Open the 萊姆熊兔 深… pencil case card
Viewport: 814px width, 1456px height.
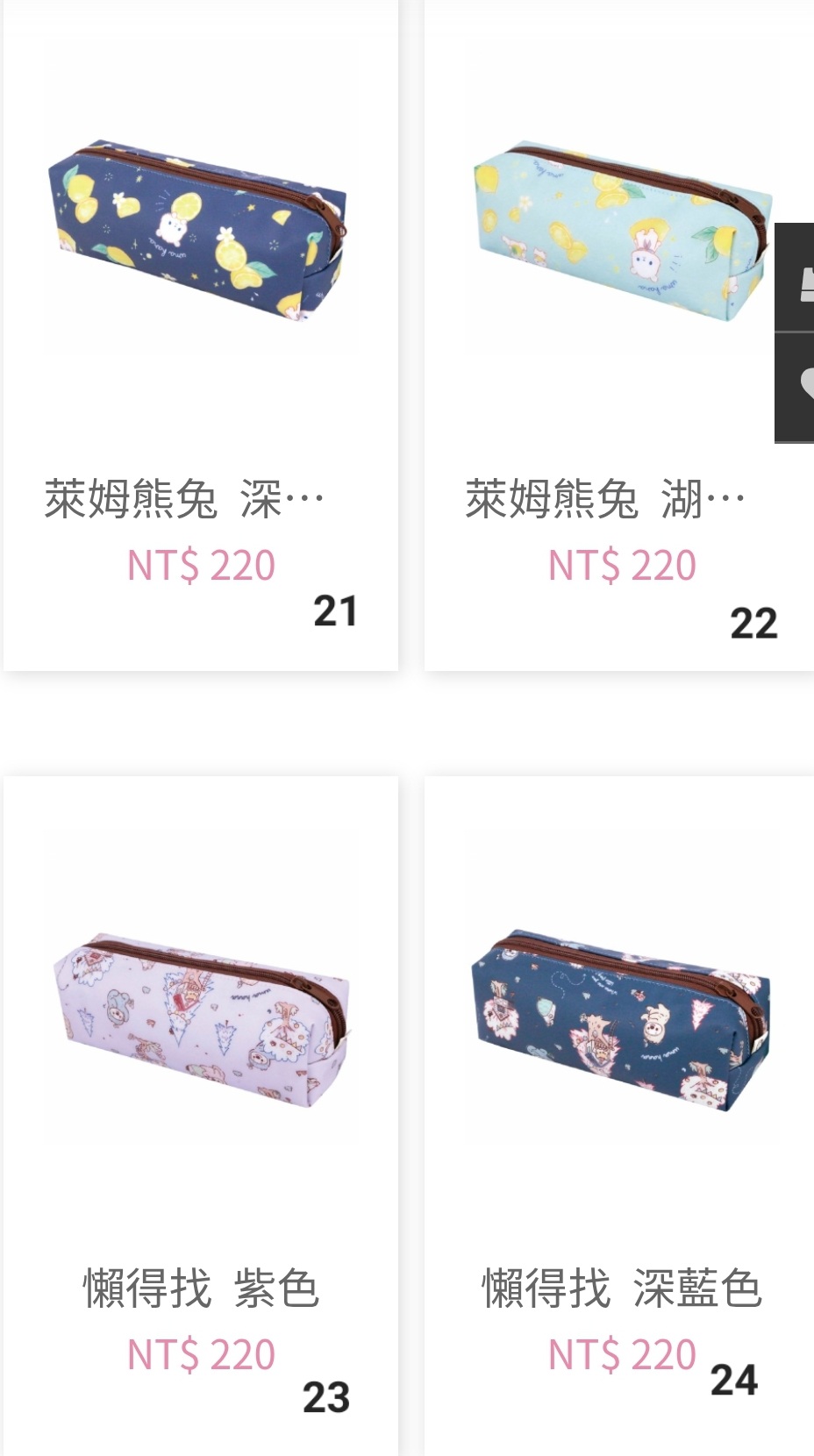[x=201, y=333]
